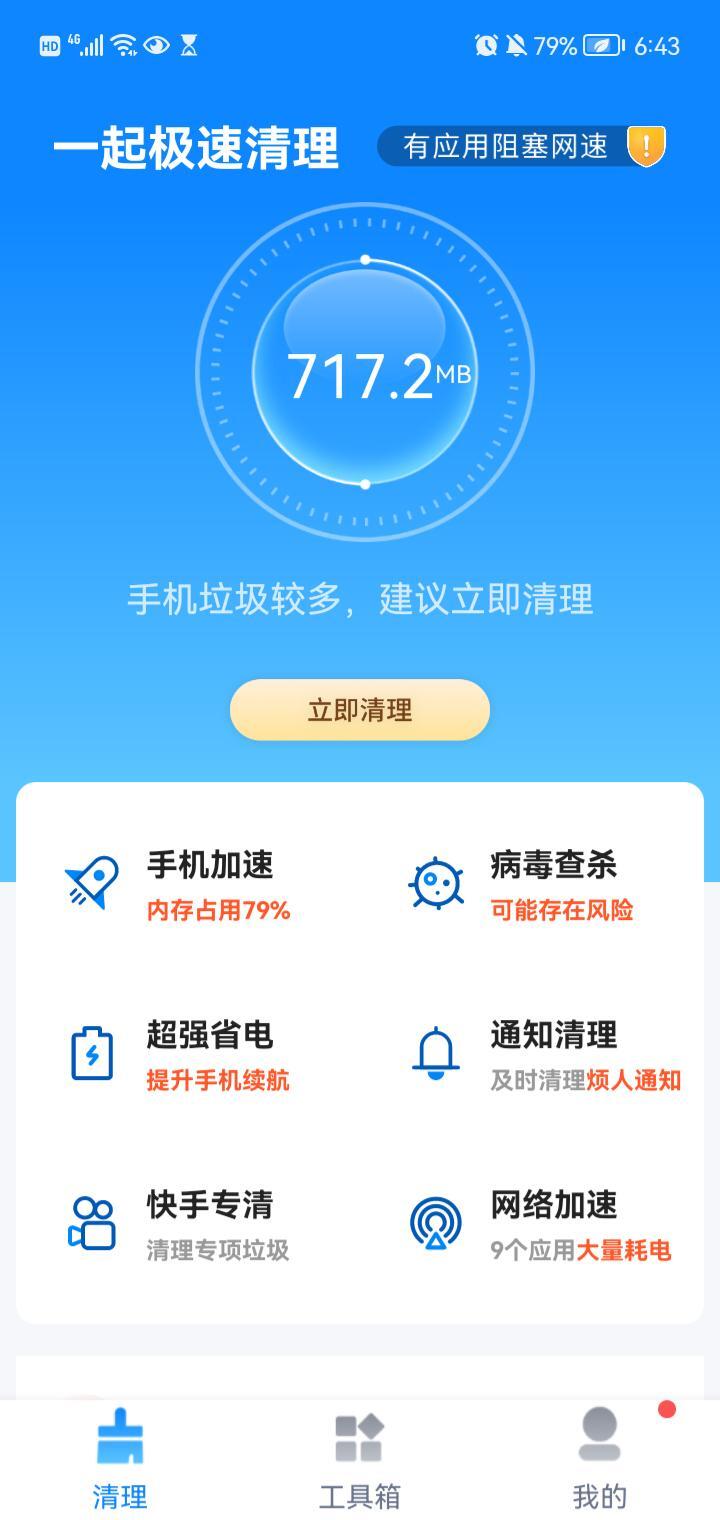
Task: Open the 我的 tab
Action: pyautogui.click(x=600, y=1460)
